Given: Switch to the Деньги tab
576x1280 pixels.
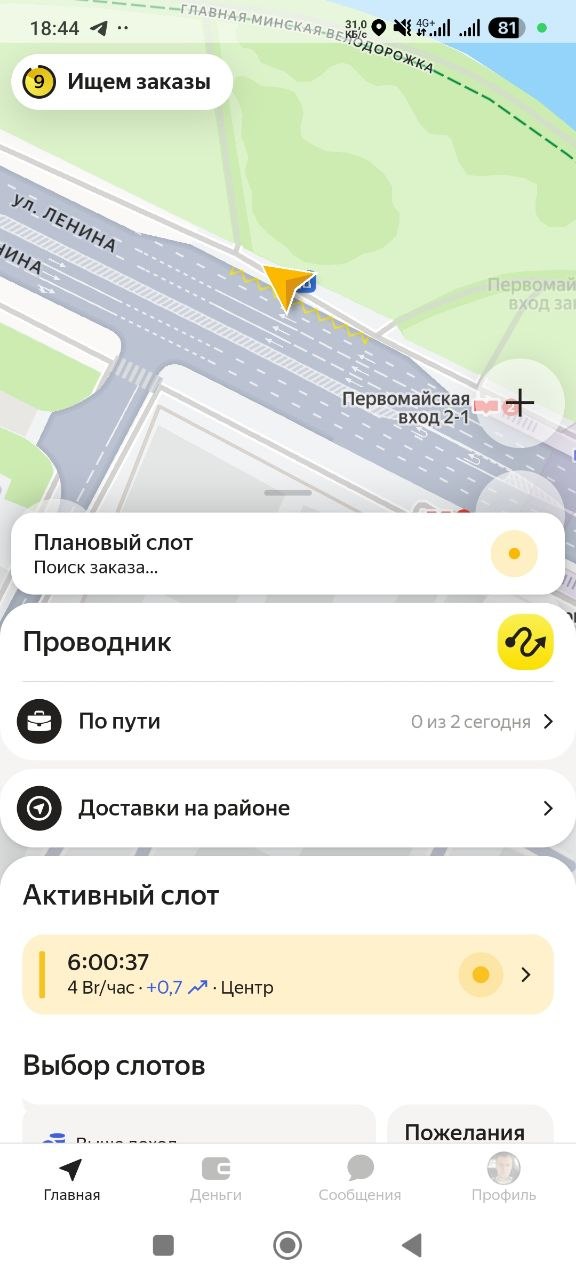Looking at the screenshot, I should pyautogui.click(x=216, y=1180).
